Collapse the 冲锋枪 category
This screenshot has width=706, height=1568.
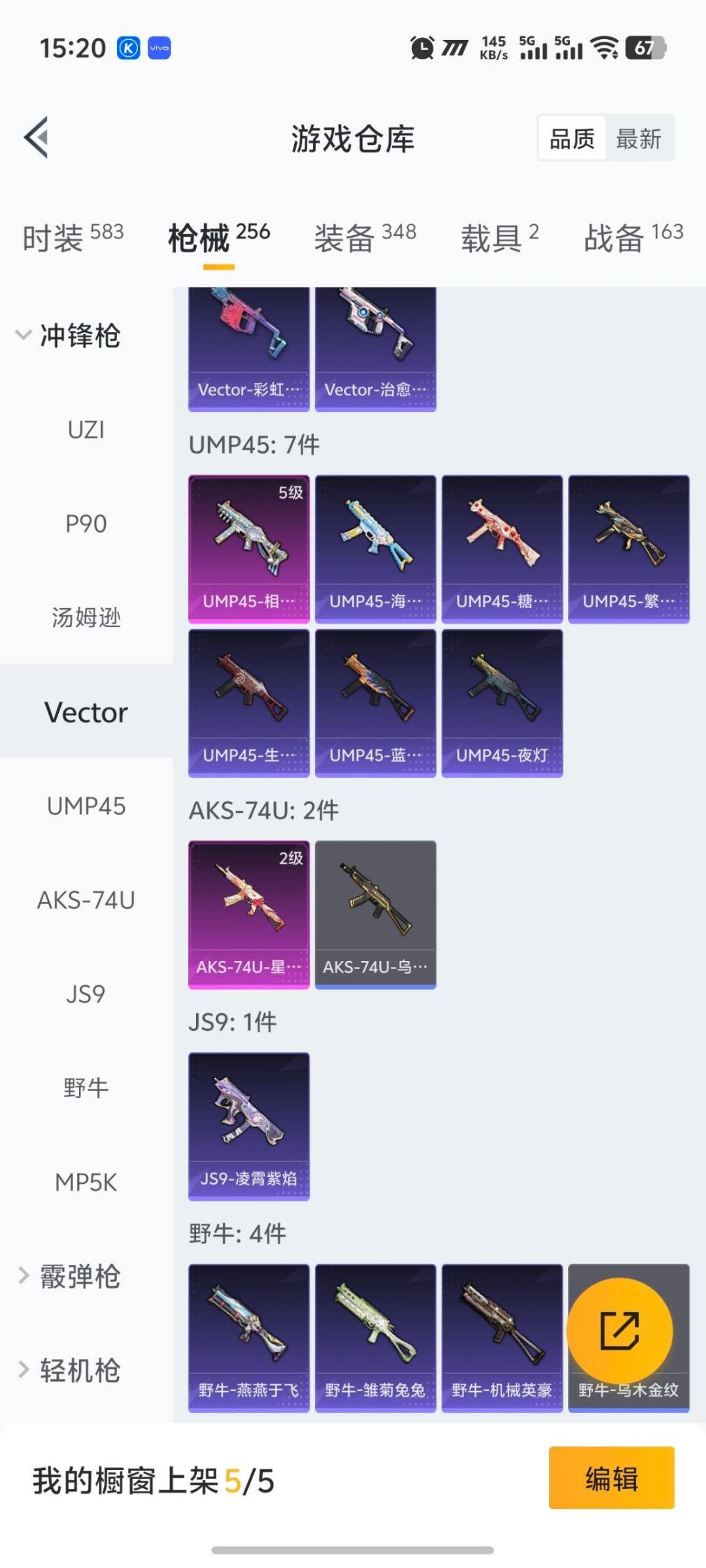click(x=69, y=336)
